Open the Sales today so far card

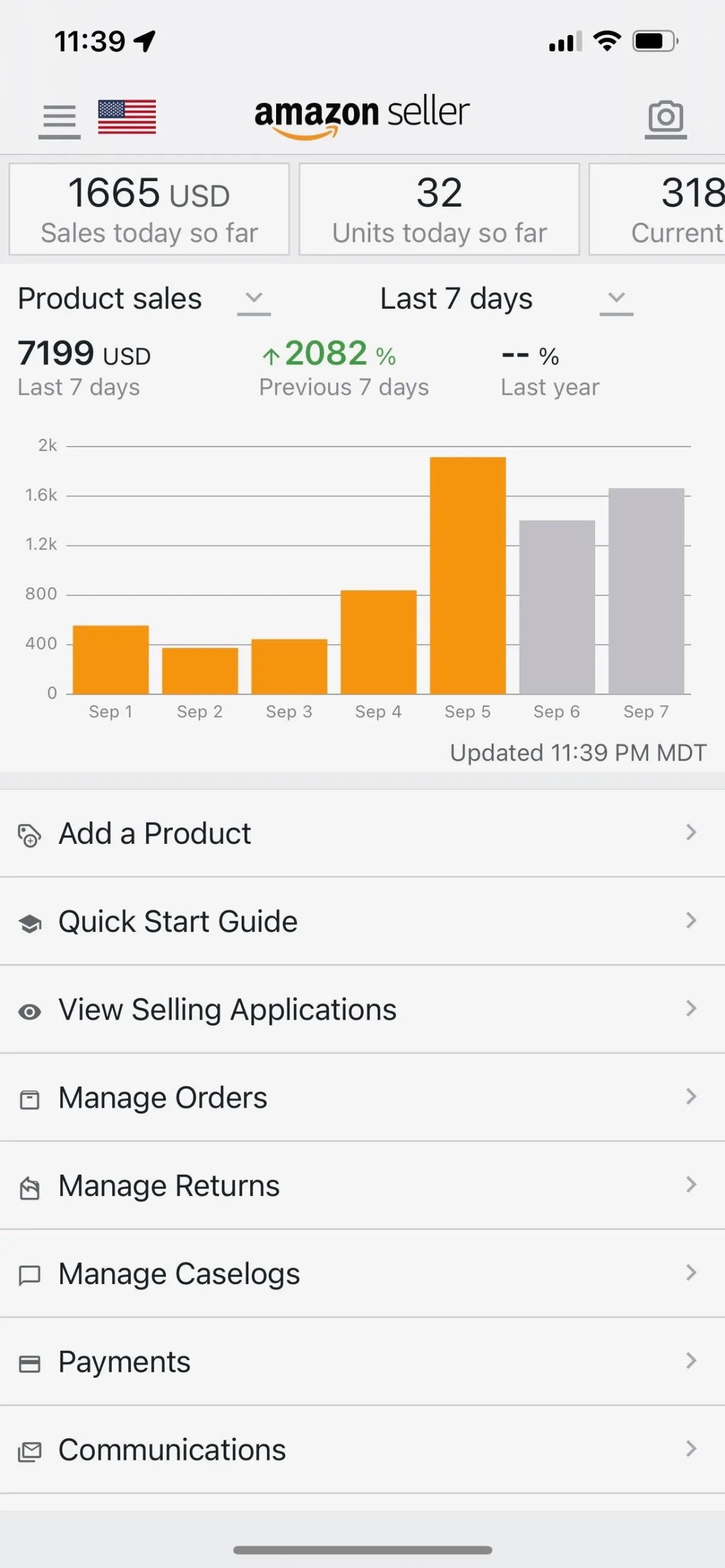pyautogui.click(x=149, y=209)
